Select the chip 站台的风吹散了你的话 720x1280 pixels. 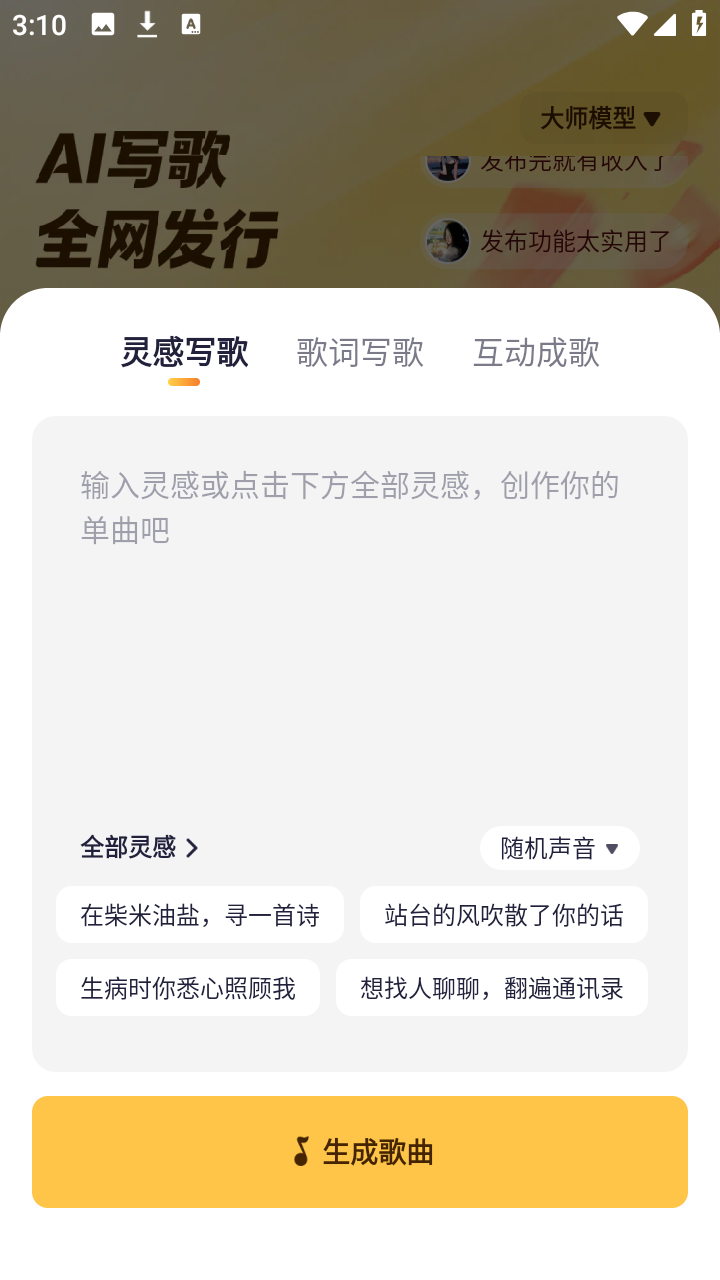503,913
